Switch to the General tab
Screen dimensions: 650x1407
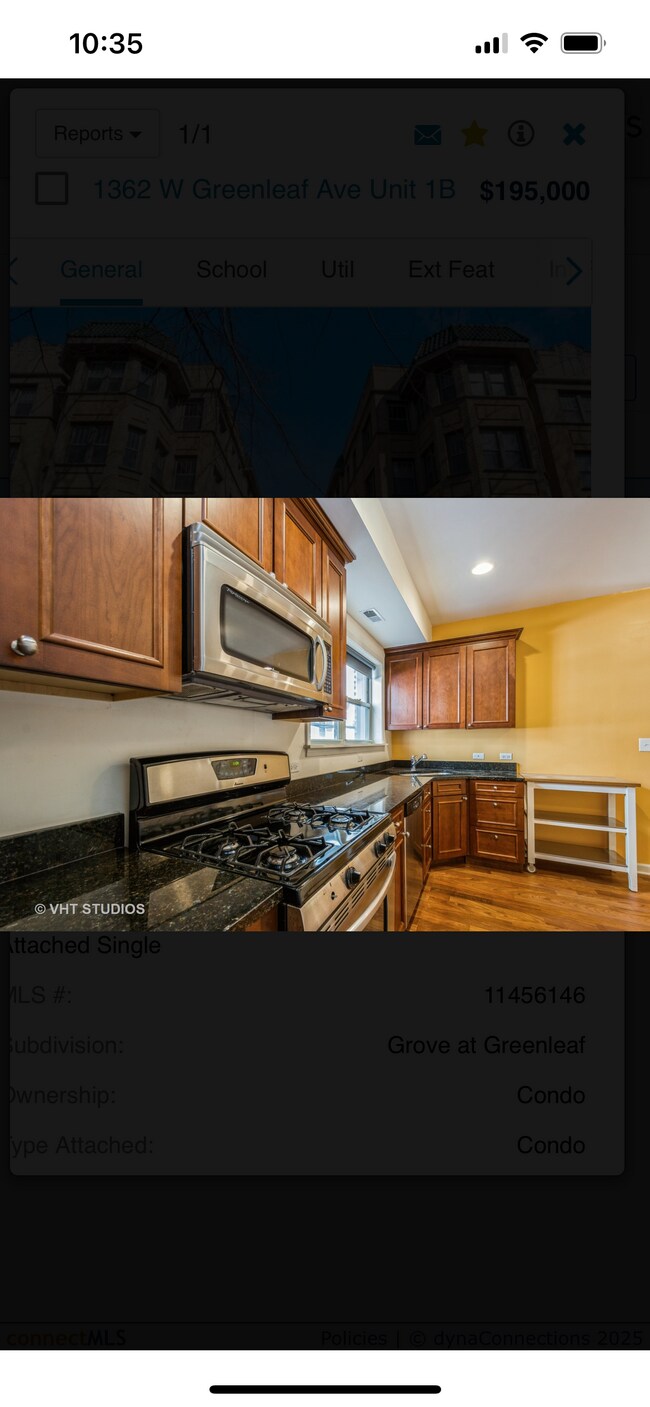tap(101, 269)
